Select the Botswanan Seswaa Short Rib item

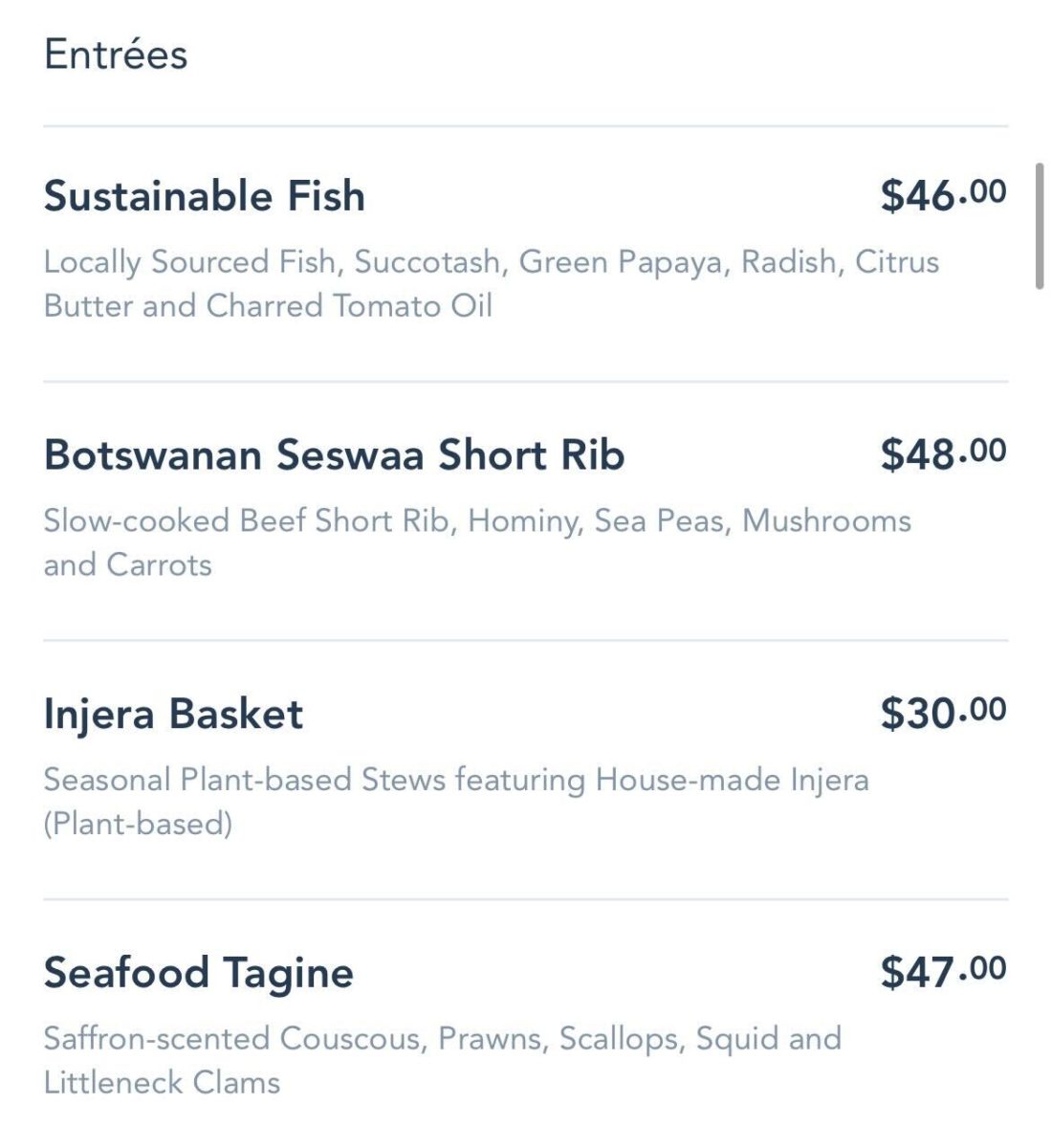point(334,455)
